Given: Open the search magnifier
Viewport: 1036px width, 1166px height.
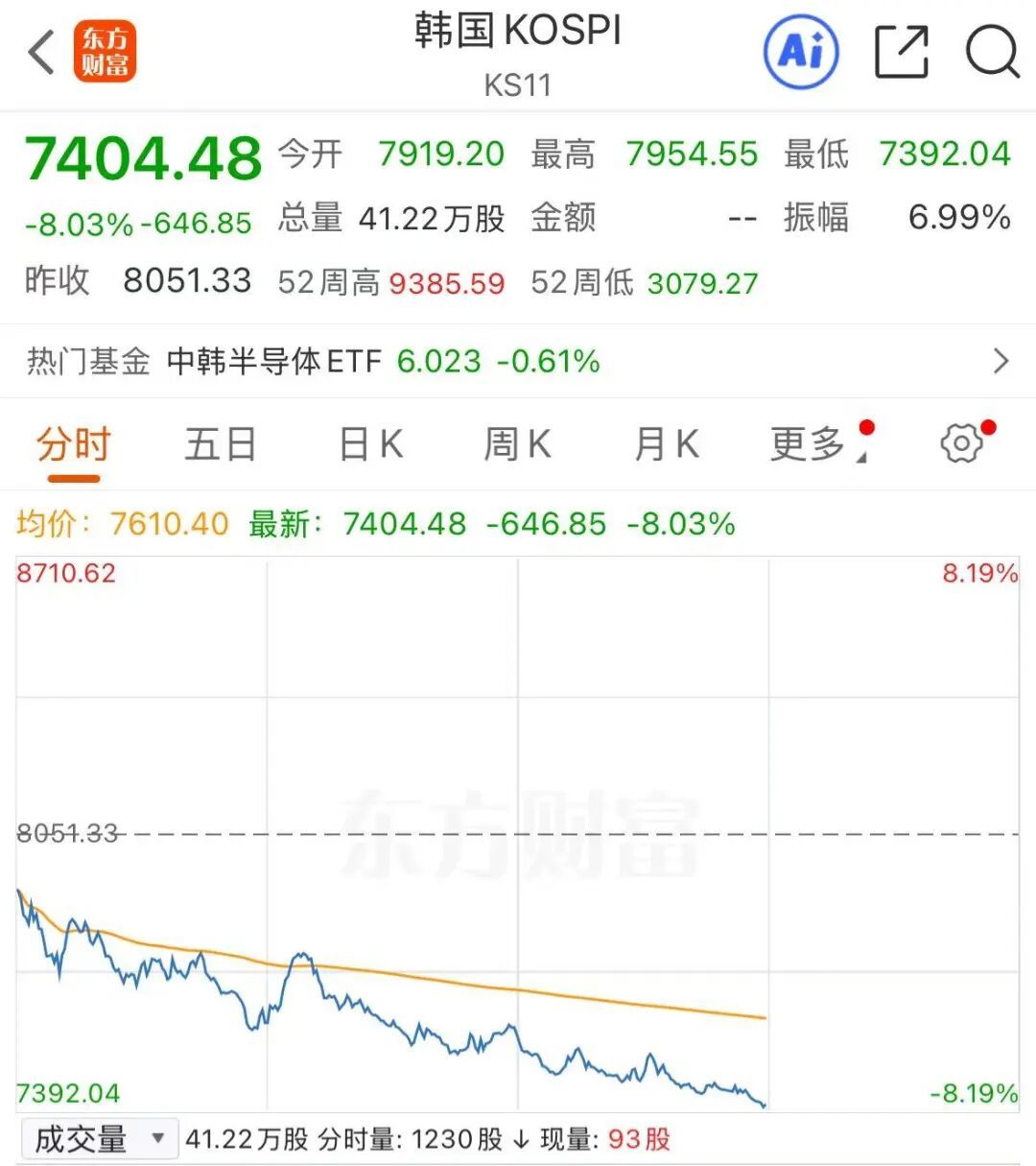Looking at the screenshot, I should [992, 52].
